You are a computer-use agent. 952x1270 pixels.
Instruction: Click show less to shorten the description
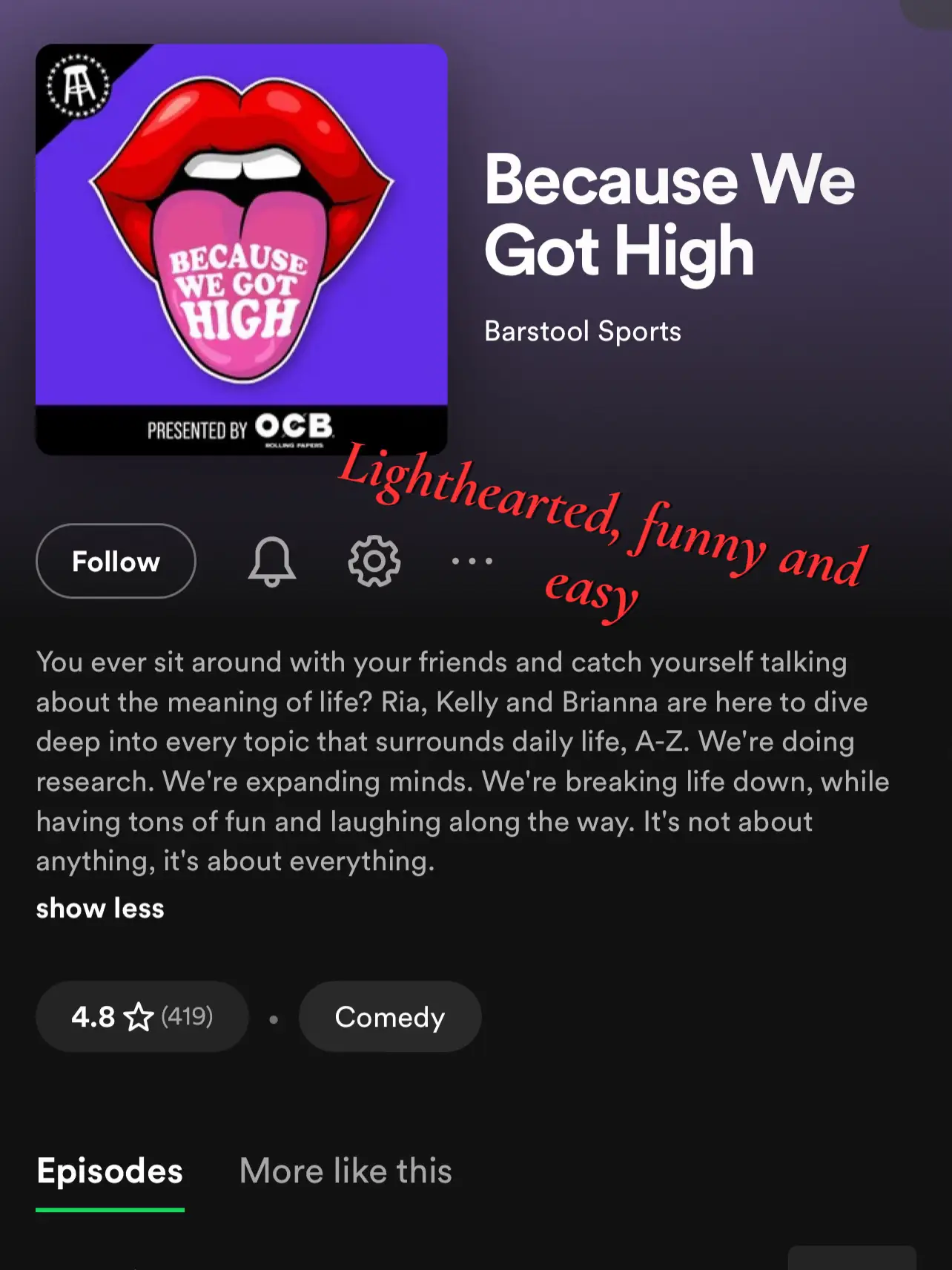(99, 908)
